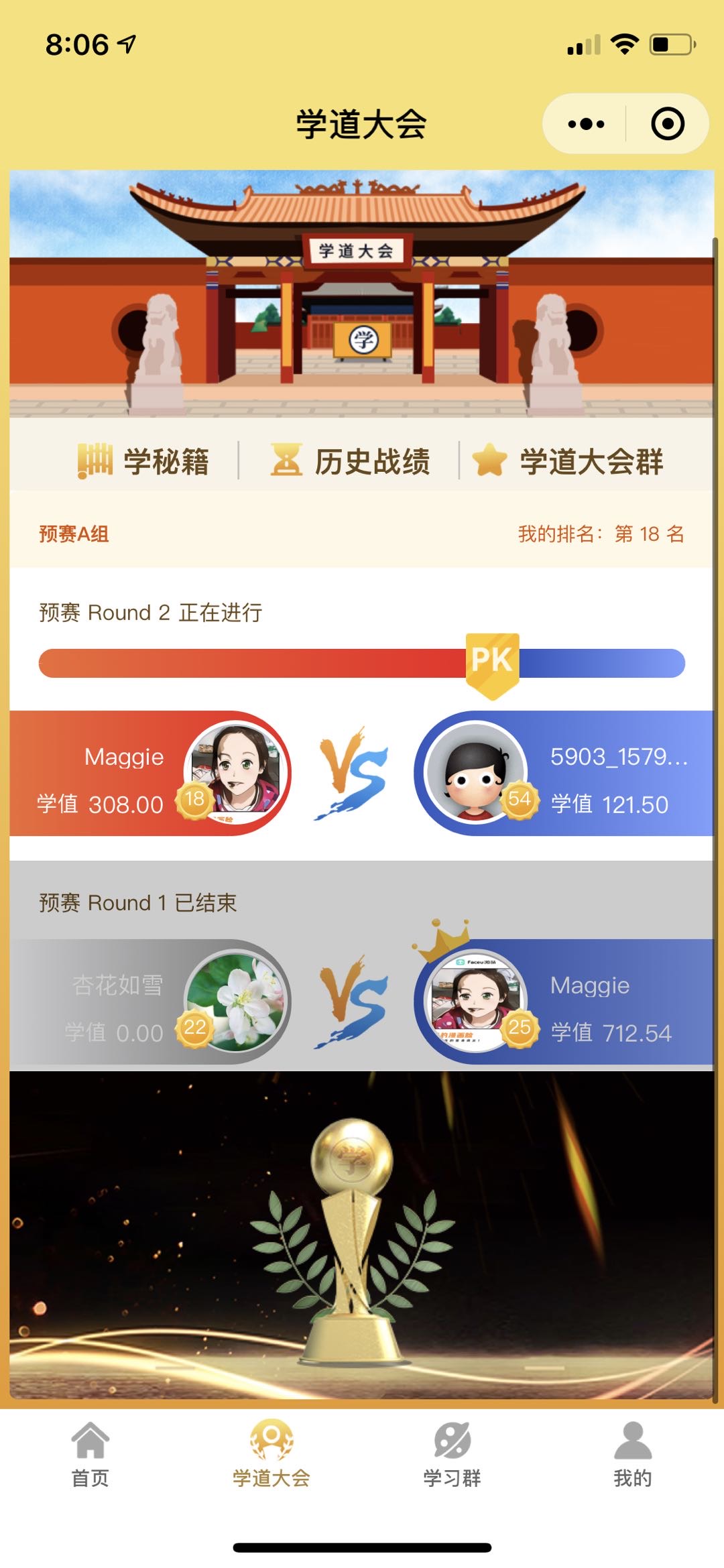
Task: View 历史战绩 records
Action: [350, 461]
